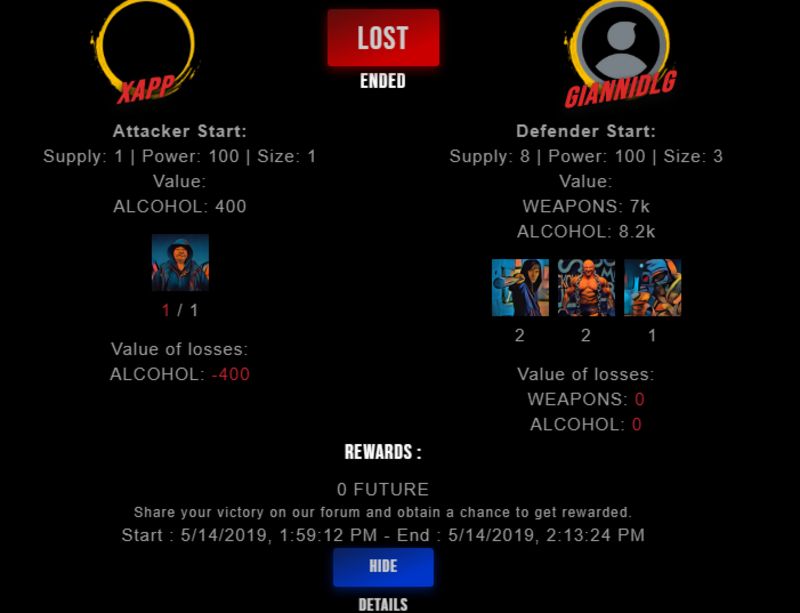View the defender's first unit card
Viewport: 800px width, 613px height.
click(x=520, y=288)
